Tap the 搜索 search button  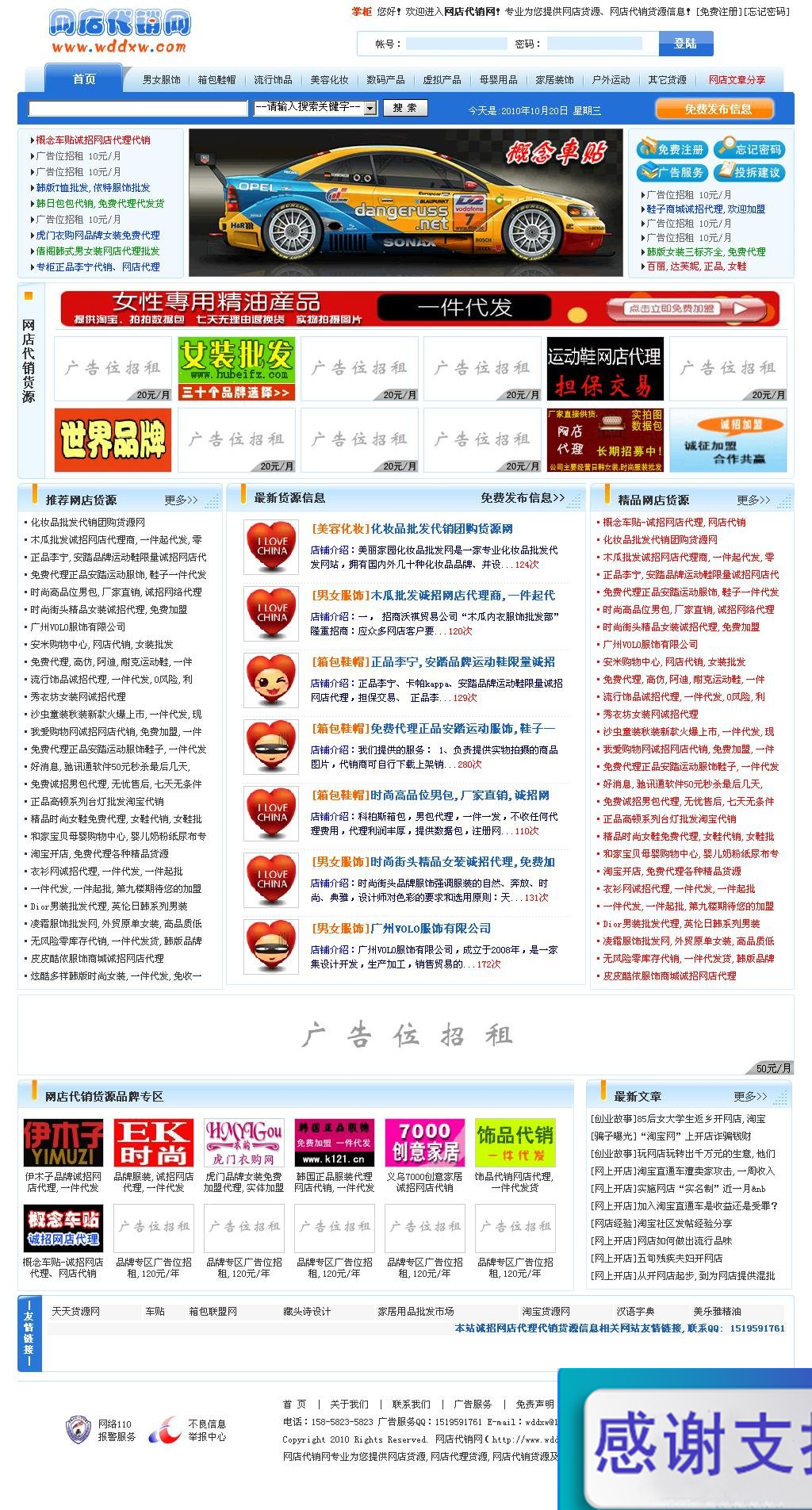[404, 108]
